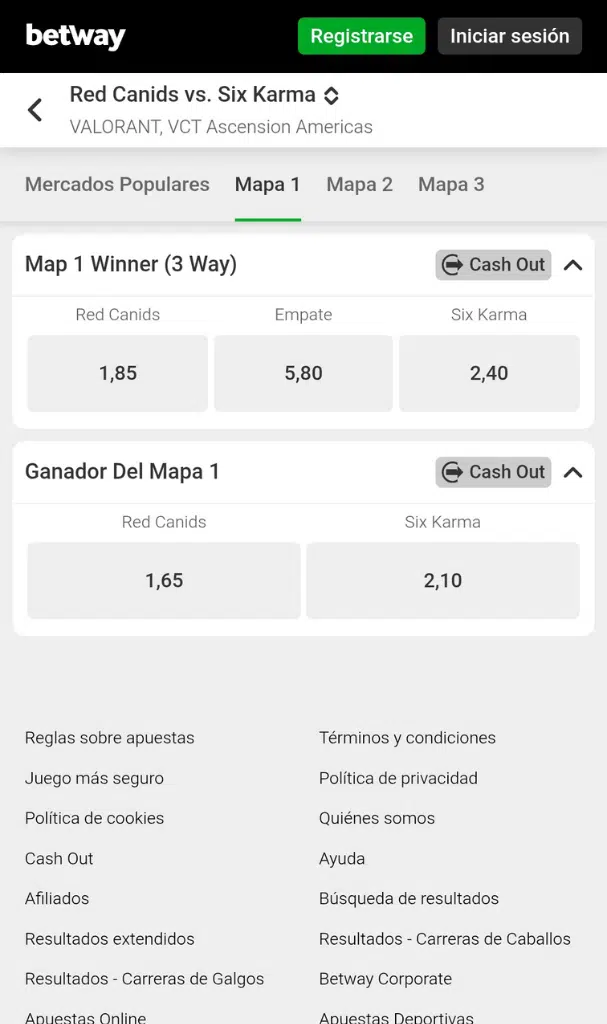Screen dimensions: 607x1024
Task: Select the Mapa 2 tab
Action: (x=359, y=184)
